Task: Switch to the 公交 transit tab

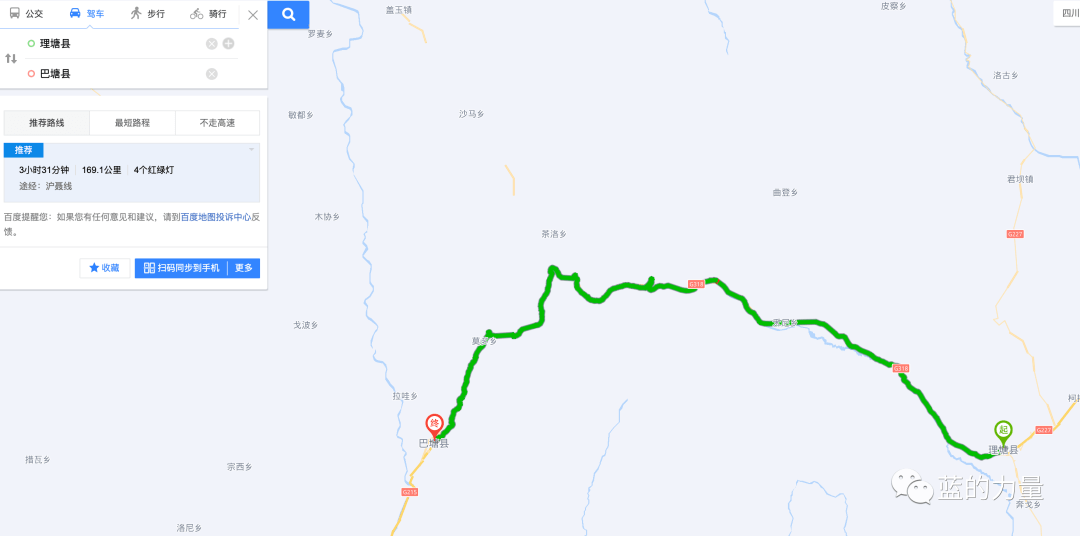Action: pyautogui.click(x=26, y=14)
